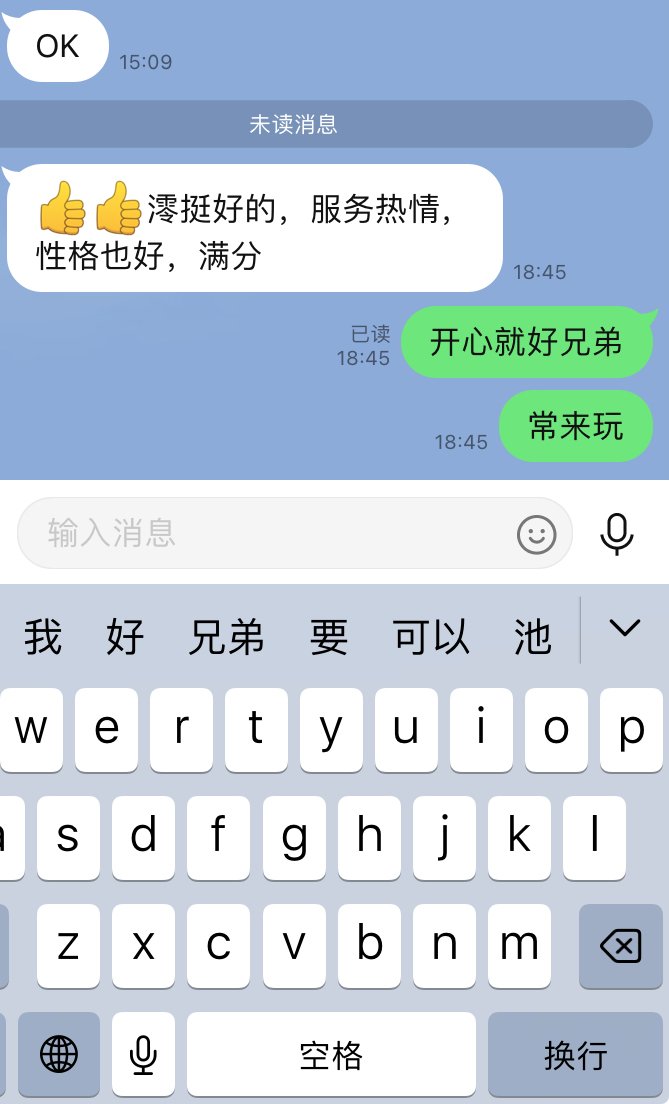Tap the candidate 要
Image resolution: width=669 pixels, height=1104 pixels.
point(328,637)
